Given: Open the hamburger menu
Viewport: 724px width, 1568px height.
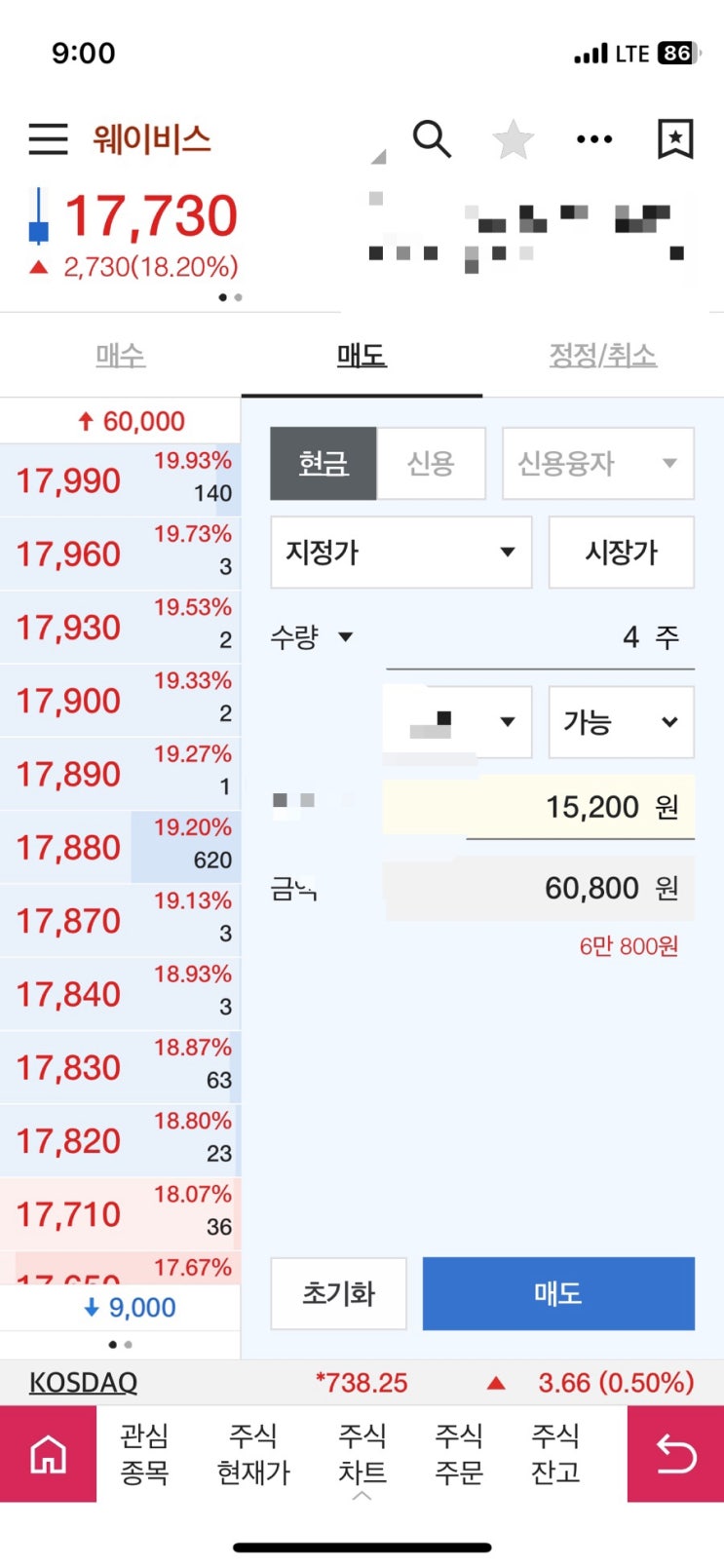Looking at the screenshot, I should click(48, 139).
